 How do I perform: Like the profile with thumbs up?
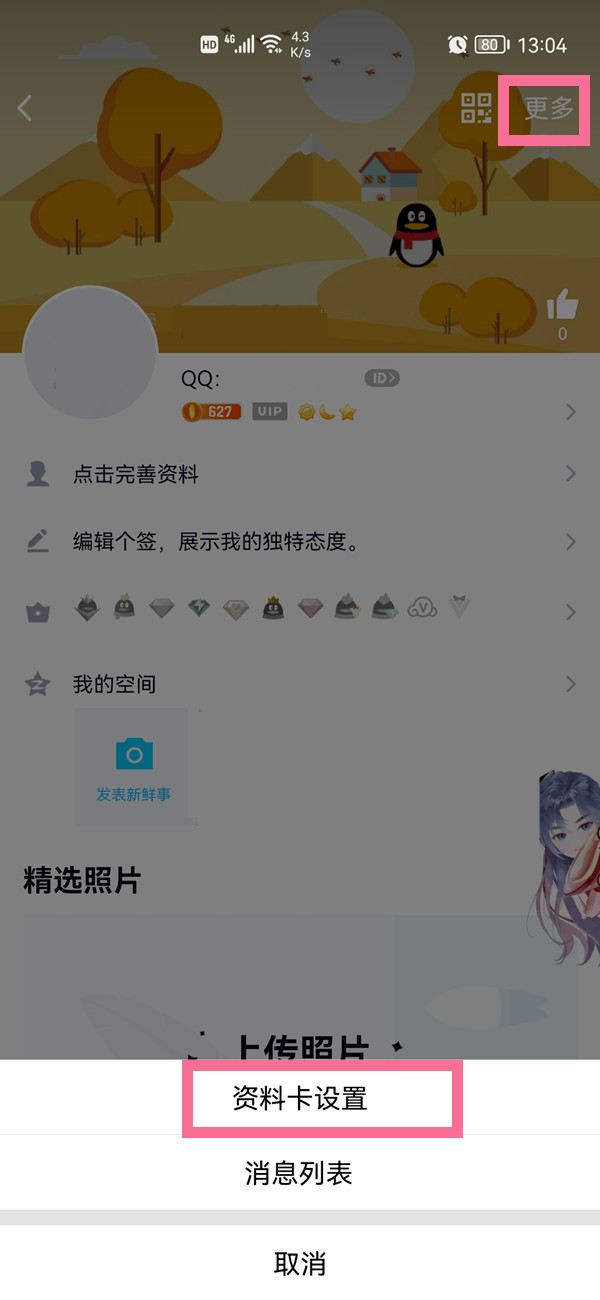pos(562,305)
